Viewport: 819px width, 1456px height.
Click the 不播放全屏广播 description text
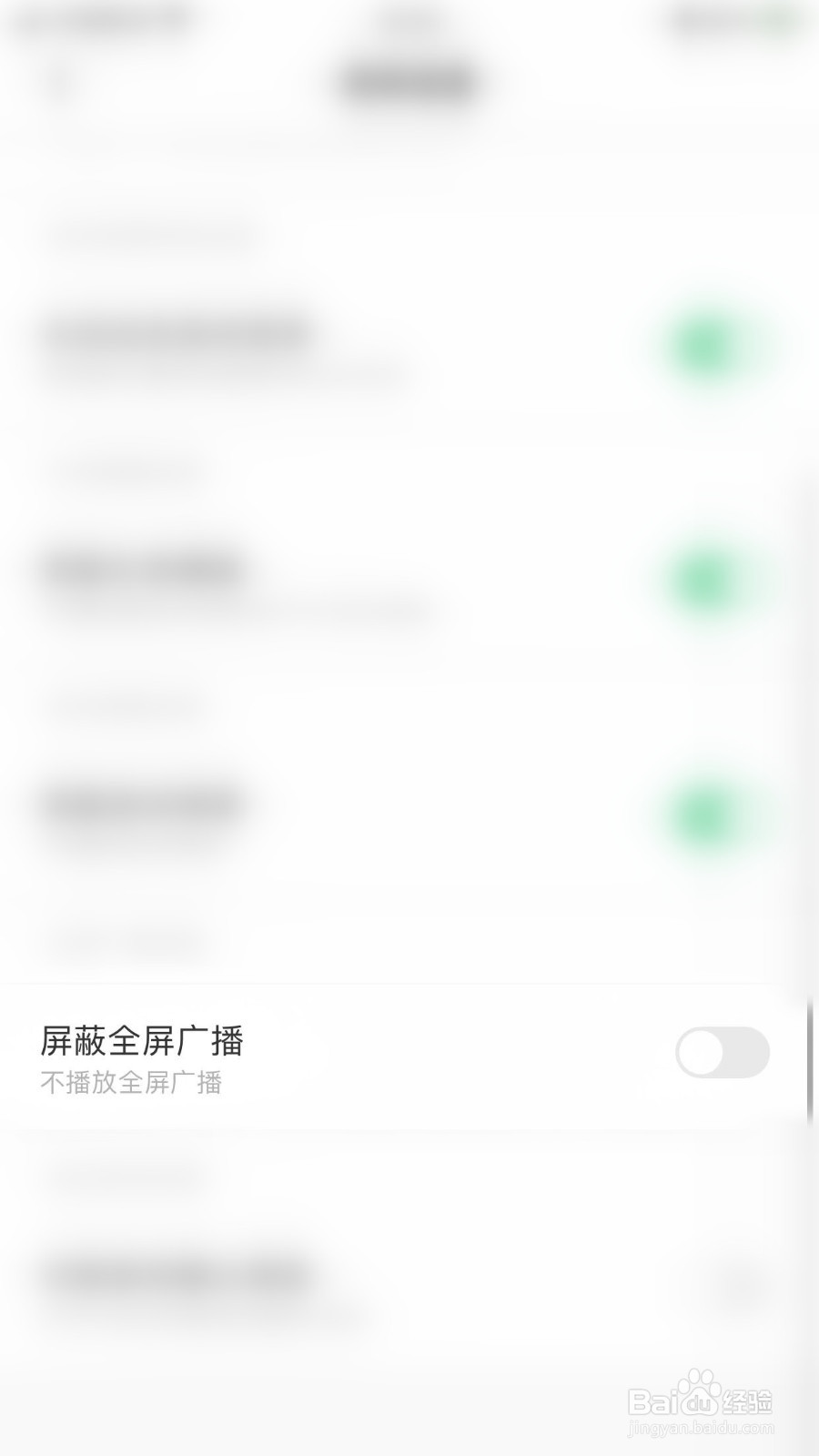(x=133, y=1083)
